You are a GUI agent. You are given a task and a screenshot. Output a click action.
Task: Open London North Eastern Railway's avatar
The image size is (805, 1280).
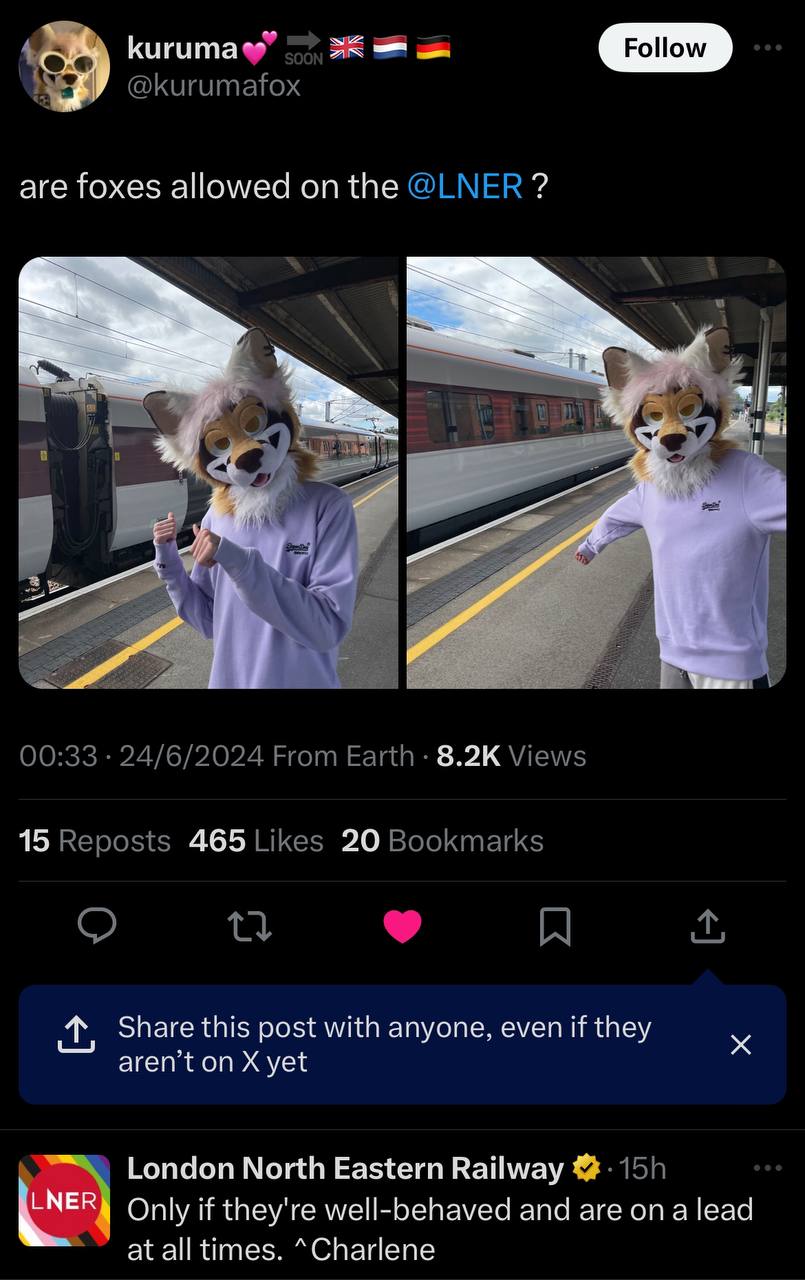pos(64,1200)
